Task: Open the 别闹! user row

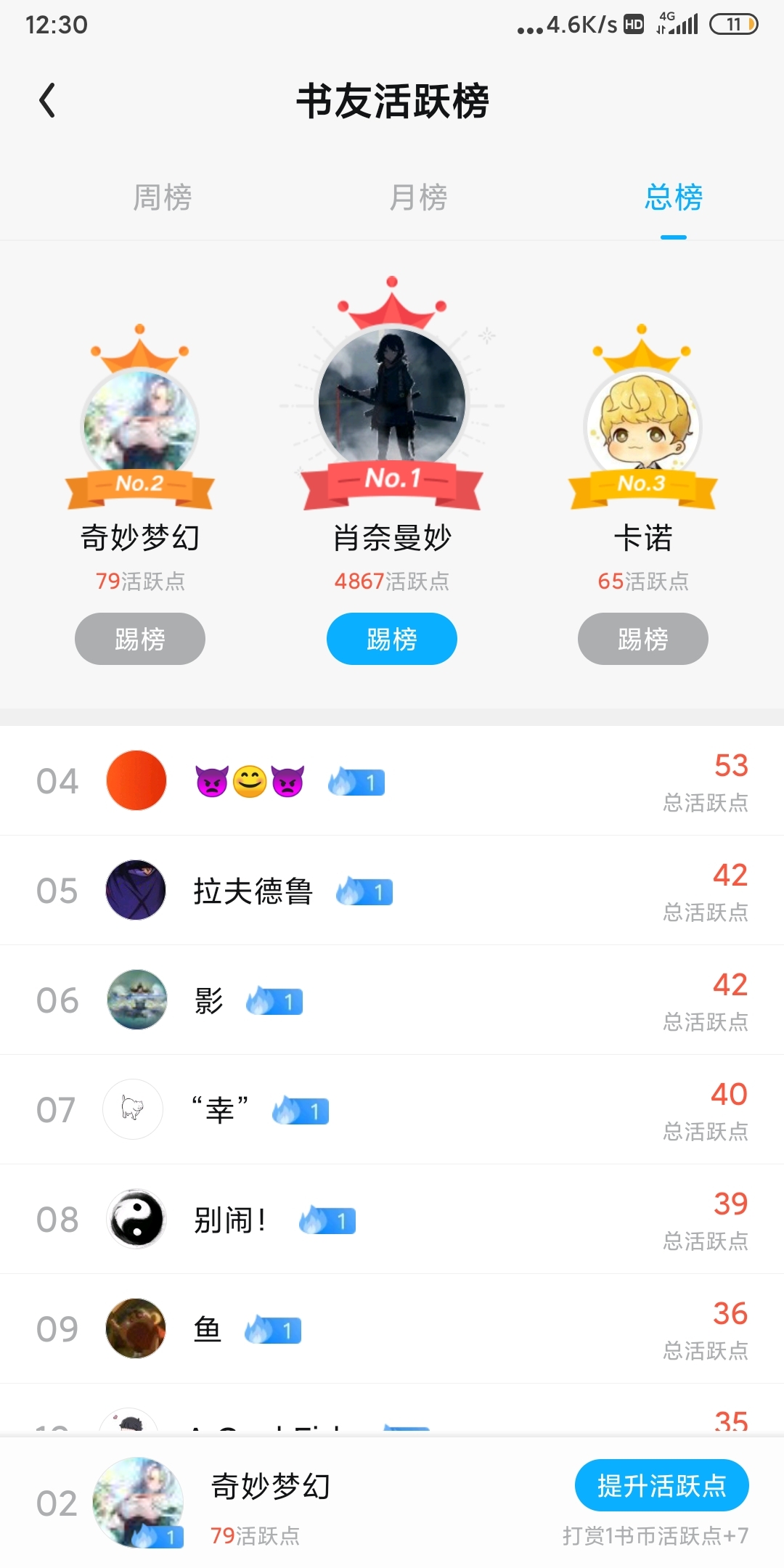Action: pyautogui.click(x=392, y=1220)
